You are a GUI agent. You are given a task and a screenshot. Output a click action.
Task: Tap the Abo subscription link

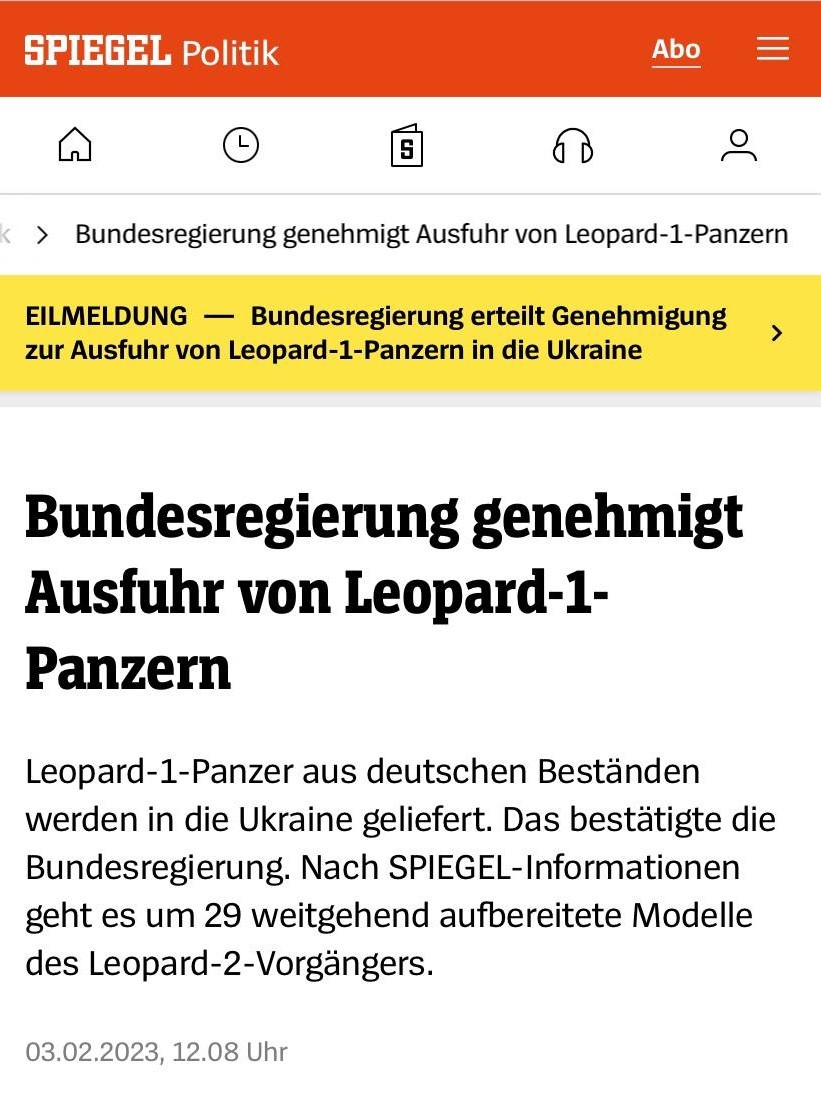[675, 50]
